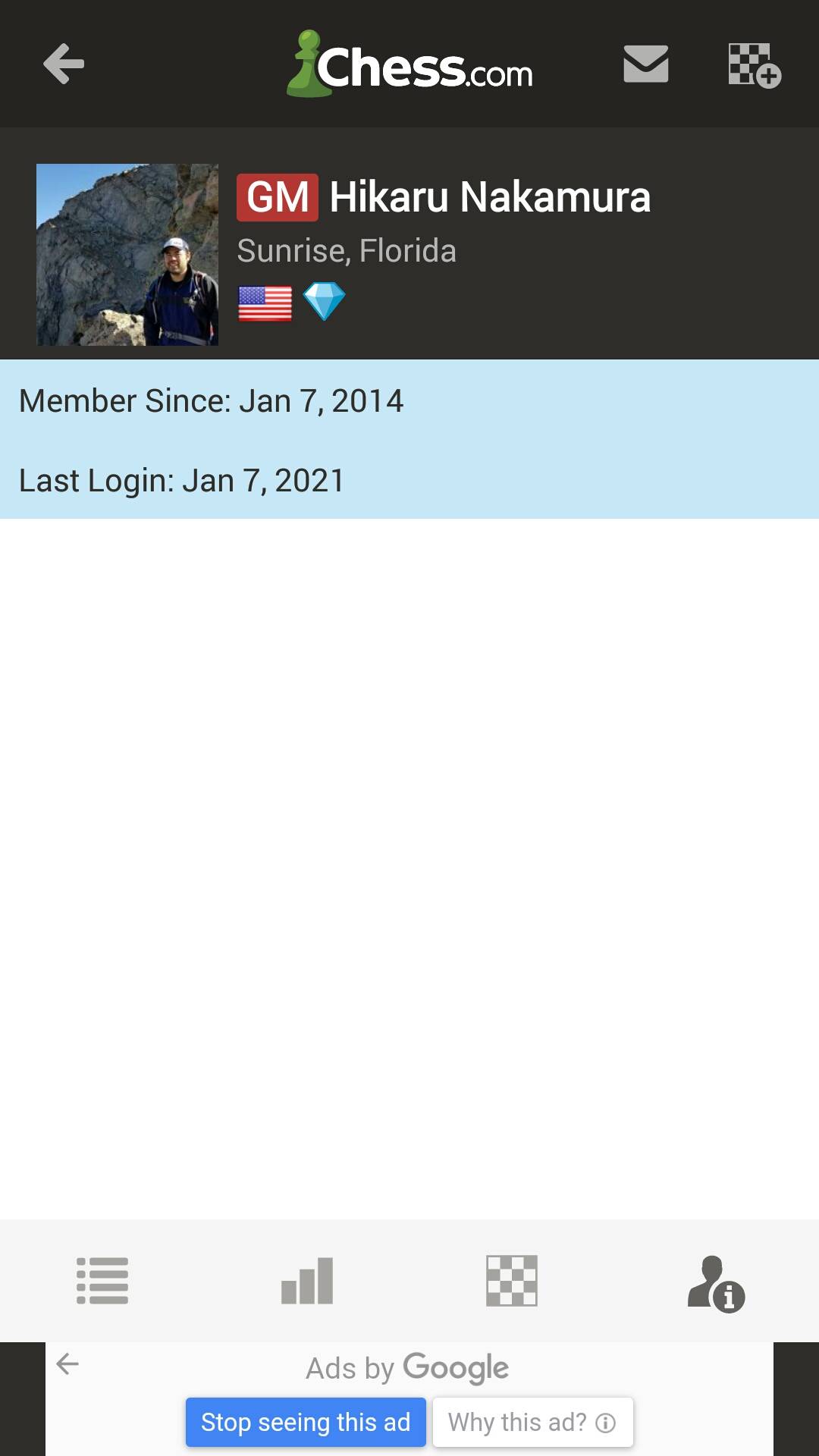
Task: Start a new game via chessboard plus icon
Action: pos(754,65)
